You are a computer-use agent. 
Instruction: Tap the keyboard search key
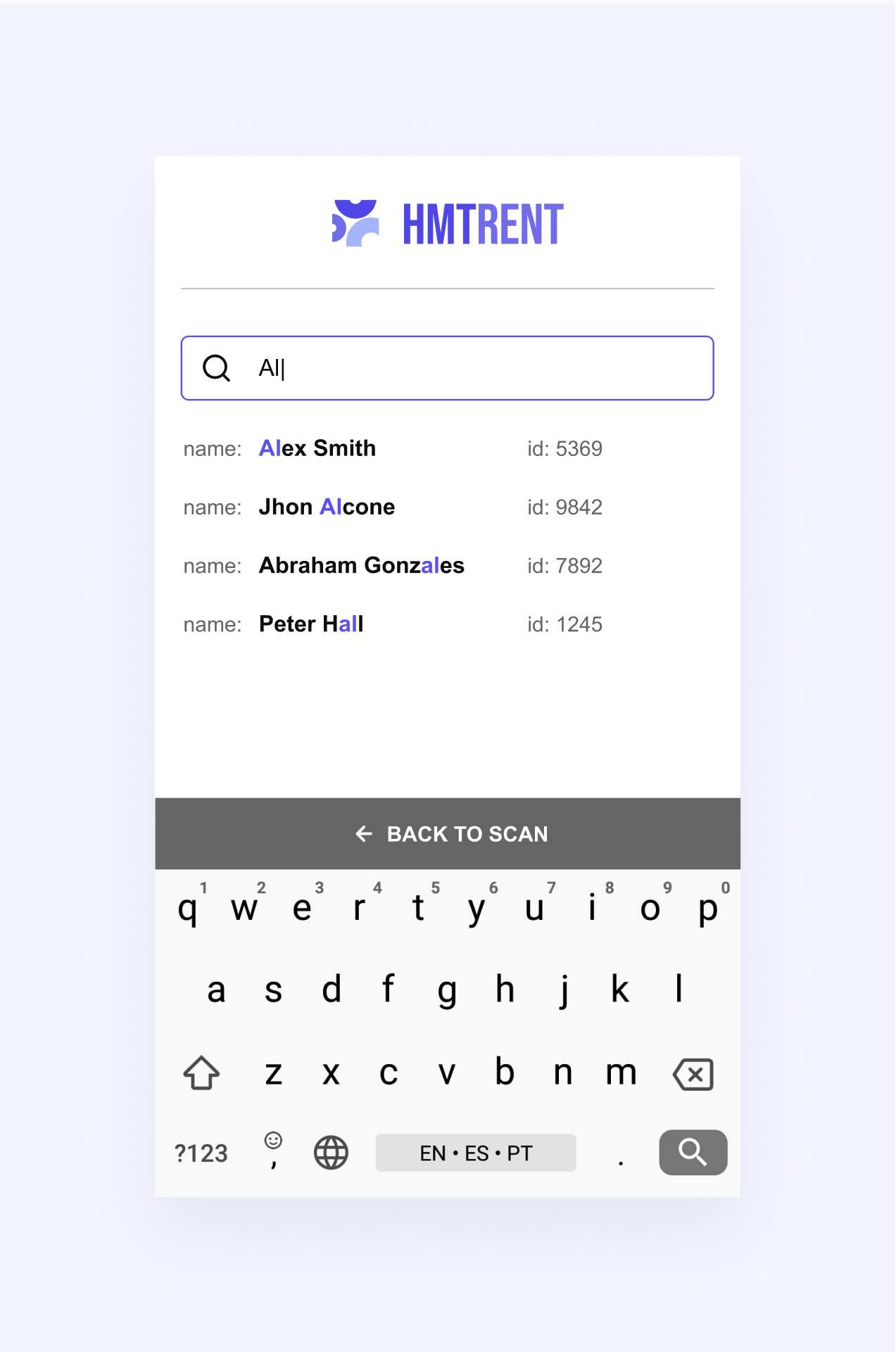click(693, 1152)
